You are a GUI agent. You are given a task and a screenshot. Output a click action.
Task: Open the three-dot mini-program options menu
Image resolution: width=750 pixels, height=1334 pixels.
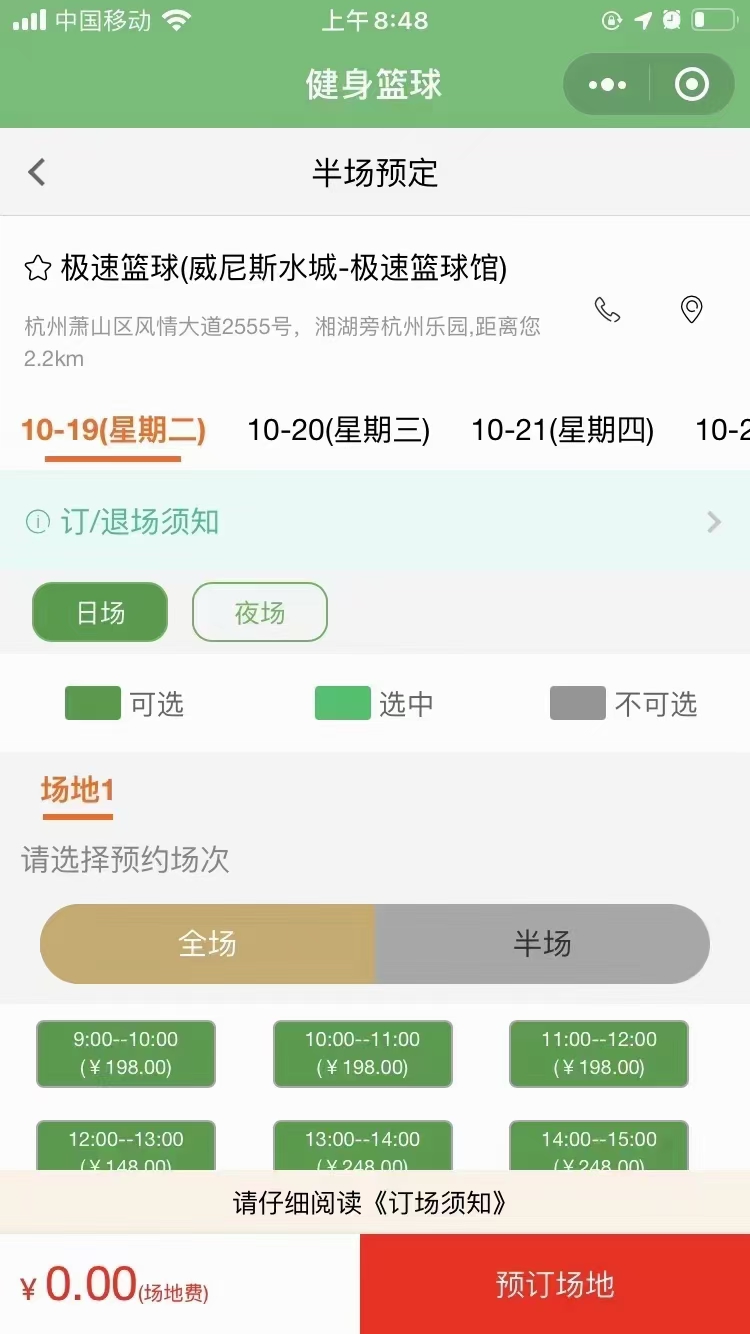[607, 84]
